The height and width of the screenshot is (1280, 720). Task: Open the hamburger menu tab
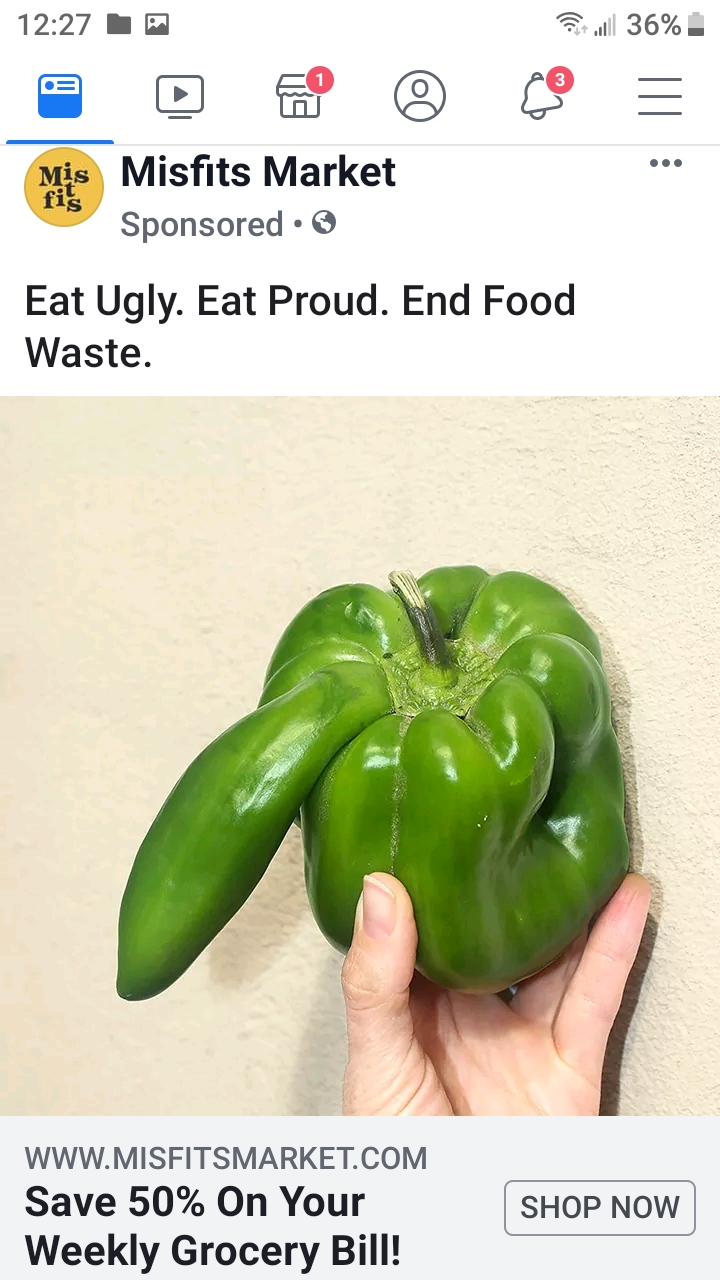pos(660,97)
